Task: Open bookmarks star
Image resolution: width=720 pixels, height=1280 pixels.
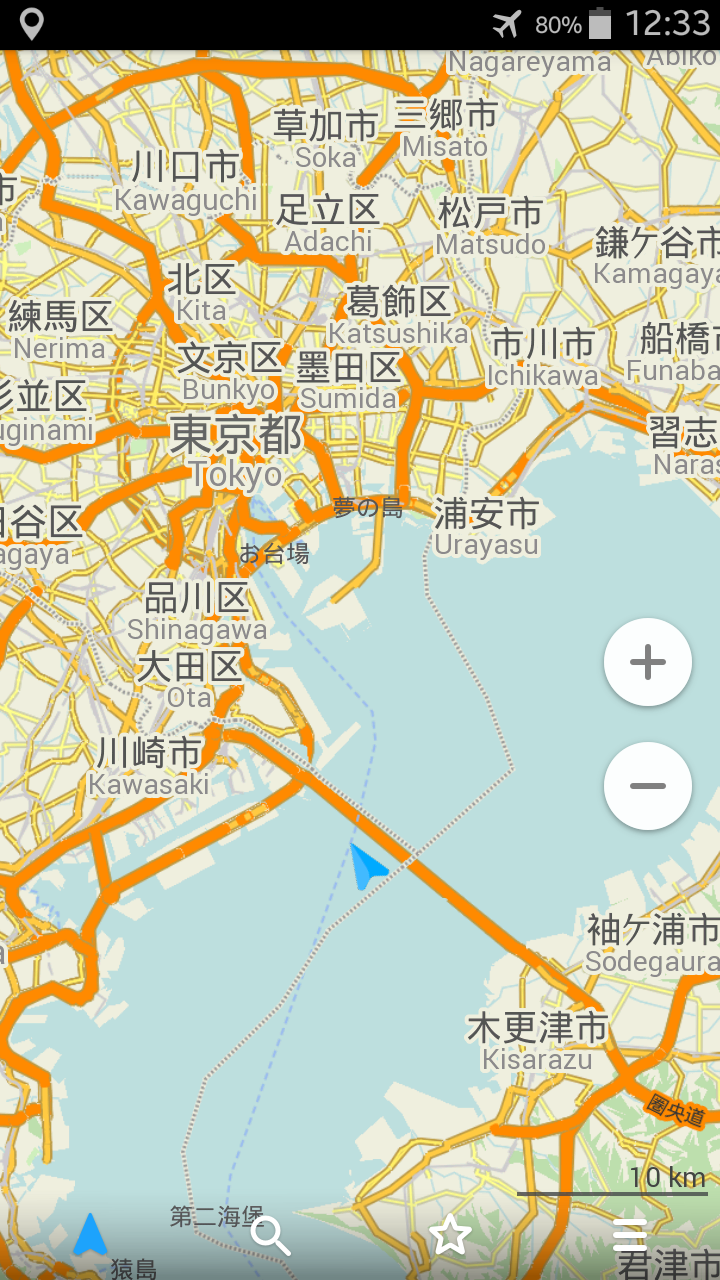Action: pos(450,1236)
